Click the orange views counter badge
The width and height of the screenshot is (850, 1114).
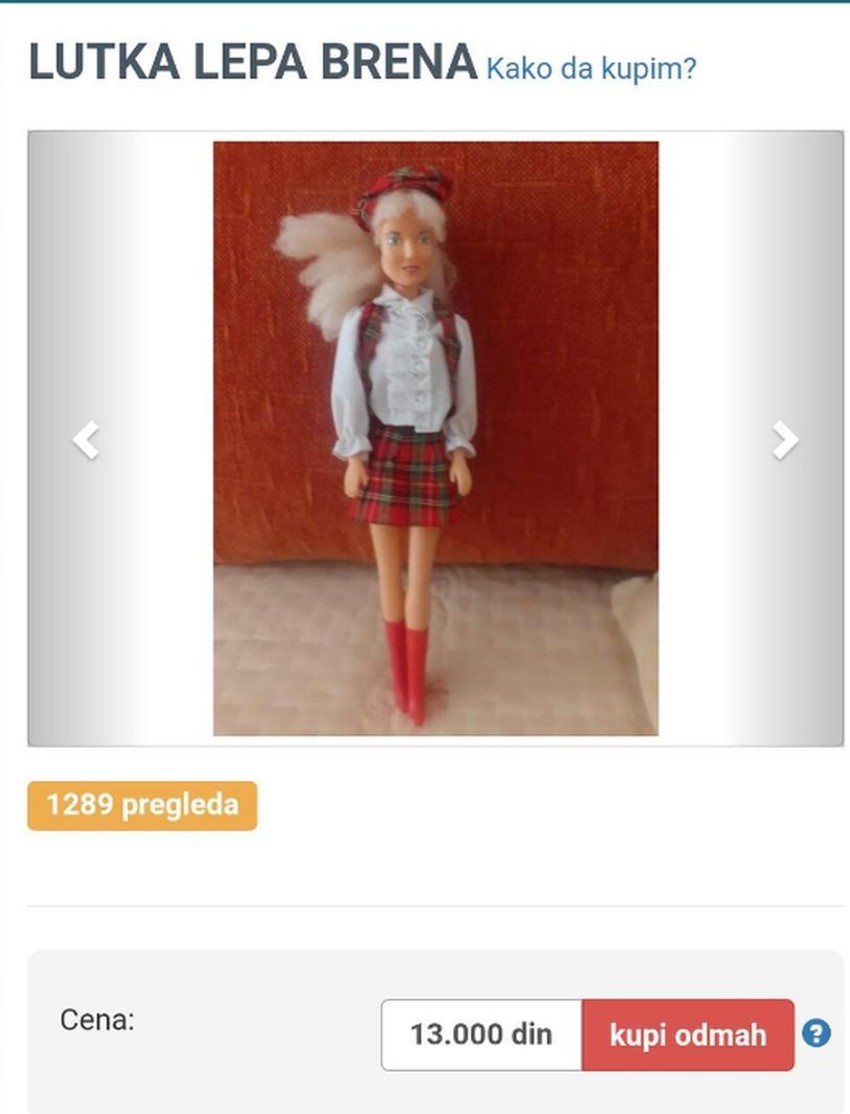pyautogui.click(x=141, y=803)
